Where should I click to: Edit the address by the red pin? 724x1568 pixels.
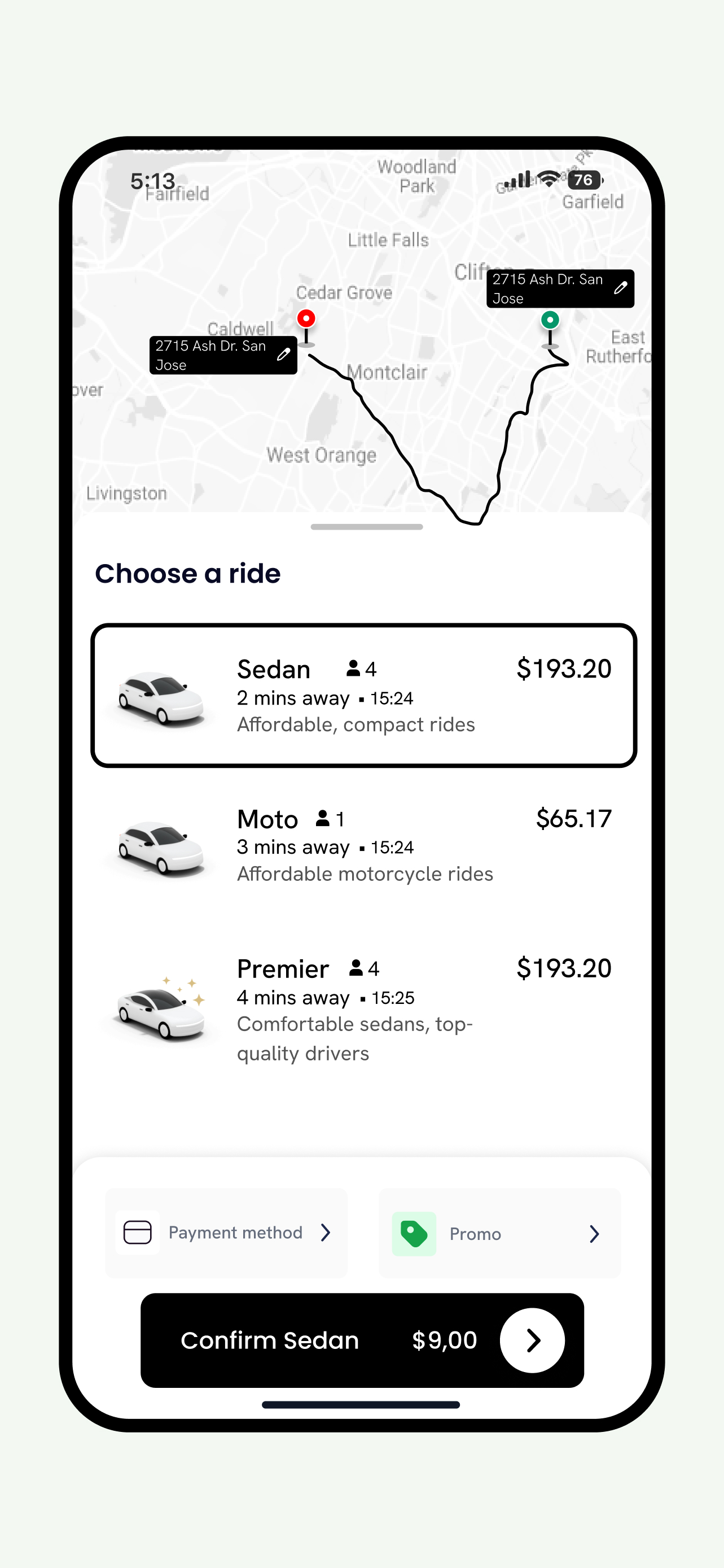283,355
